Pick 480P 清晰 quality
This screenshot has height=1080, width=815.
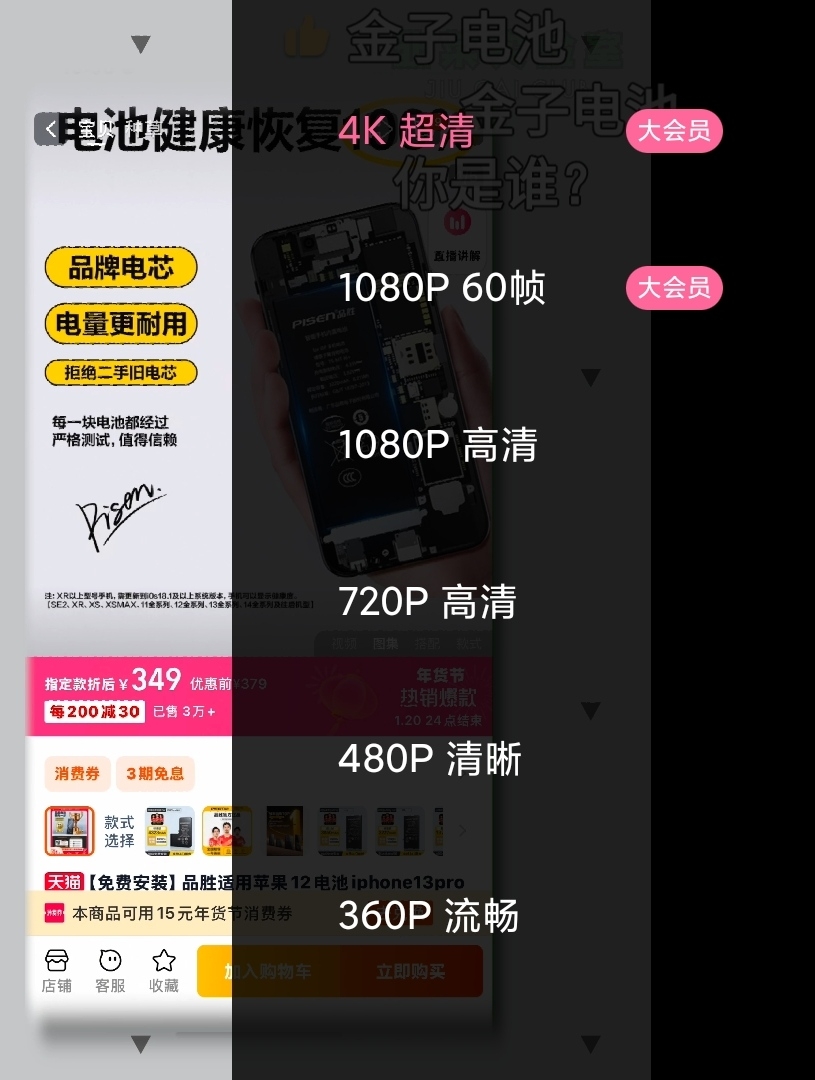click(430, 759)
